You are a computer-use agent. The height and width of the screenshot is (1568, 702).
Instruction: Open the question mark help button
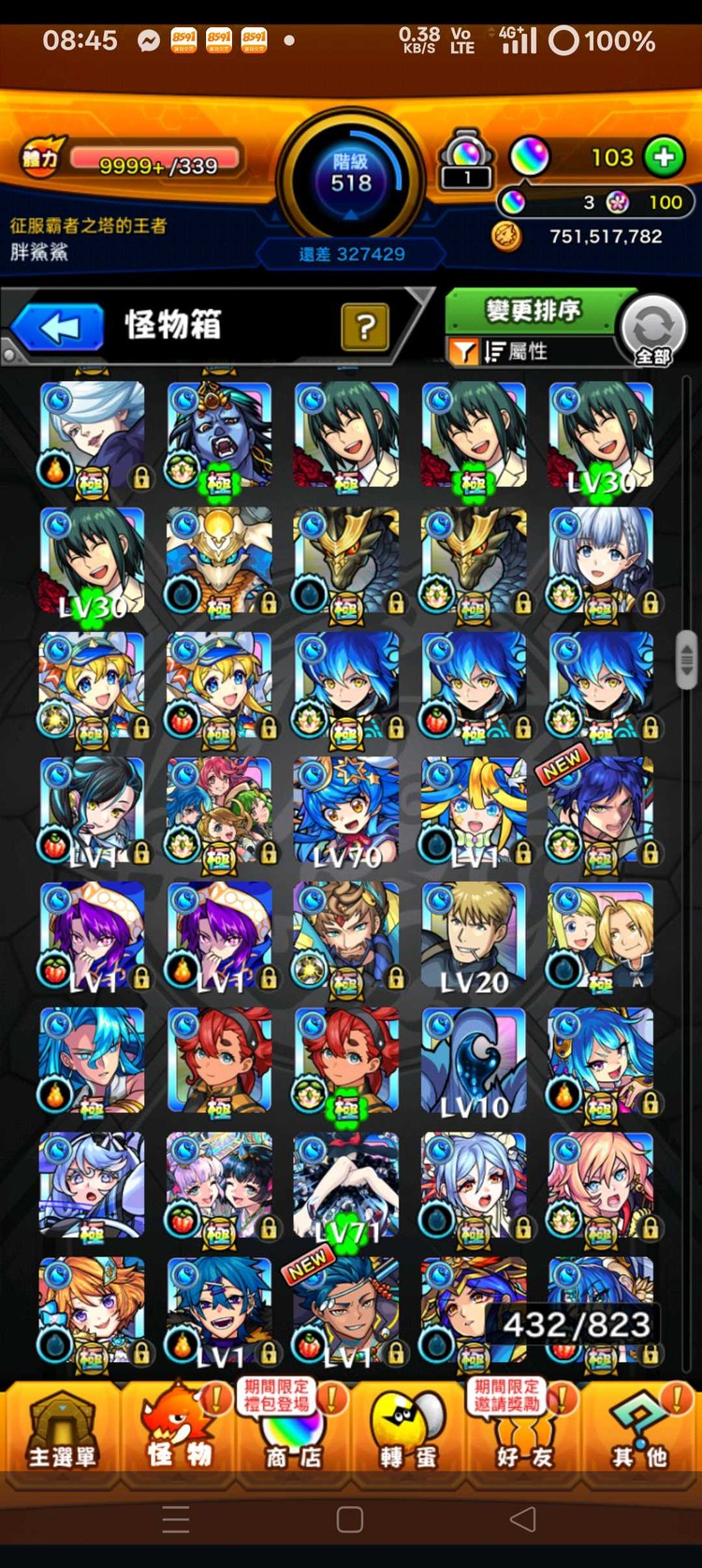click(x=365, y=327)
